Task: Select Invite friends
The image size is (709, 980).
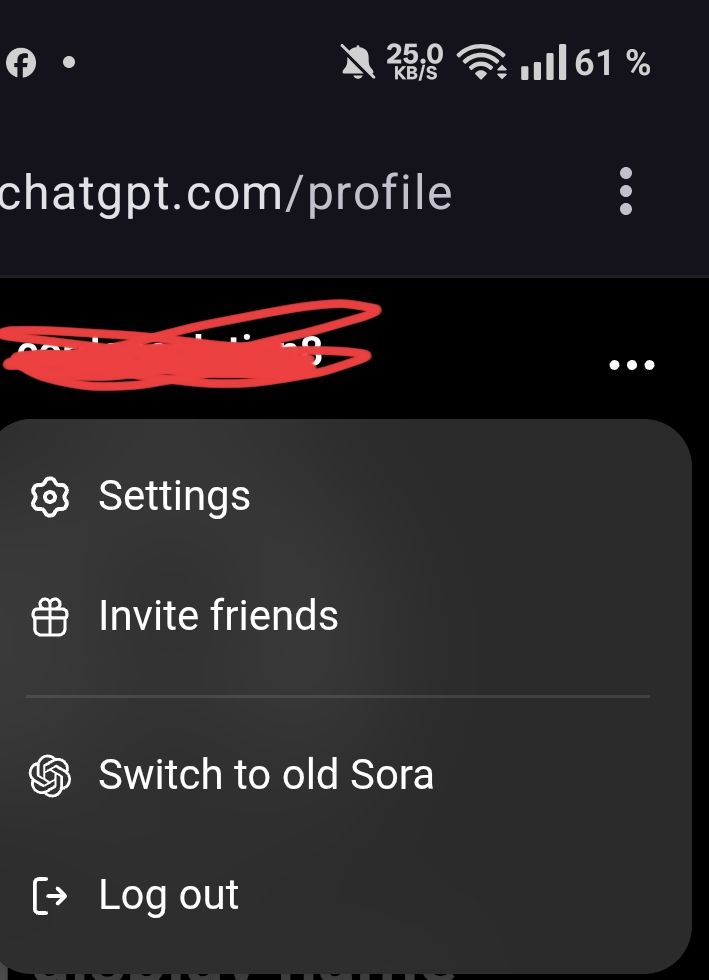Action: click(x=218, y=616)
